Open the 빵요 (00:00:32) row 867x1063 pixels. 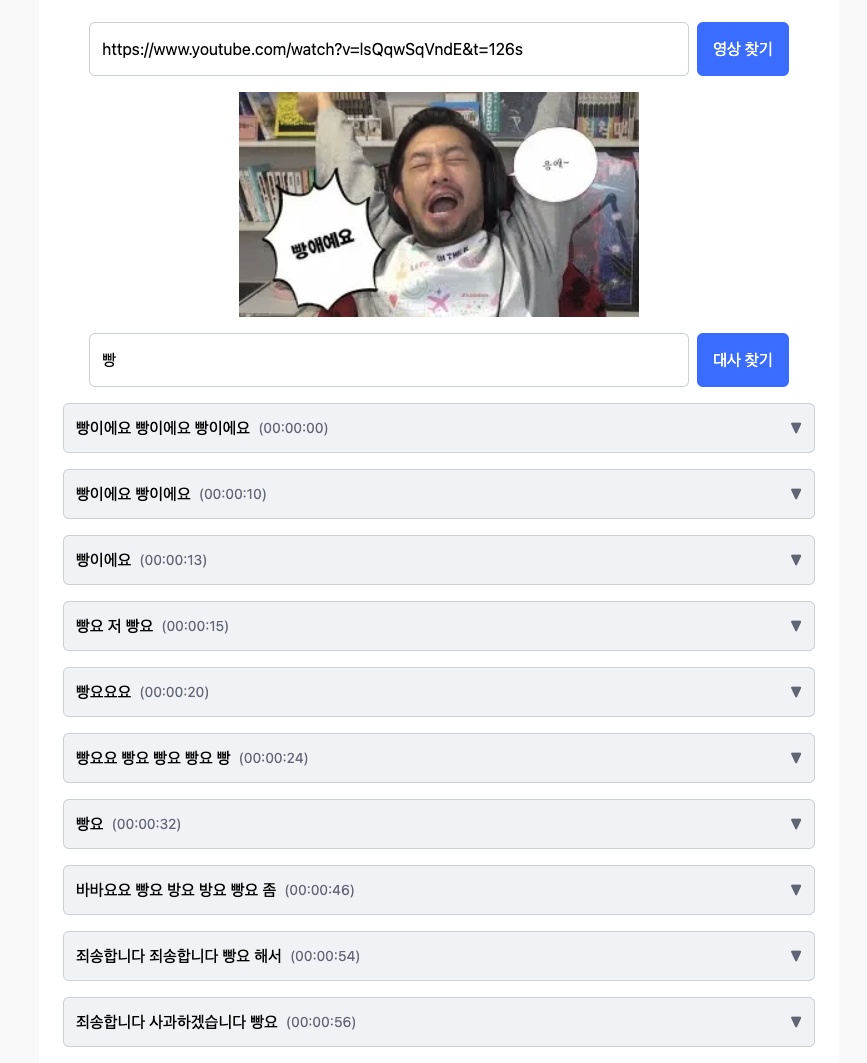[x=438, y=824]
